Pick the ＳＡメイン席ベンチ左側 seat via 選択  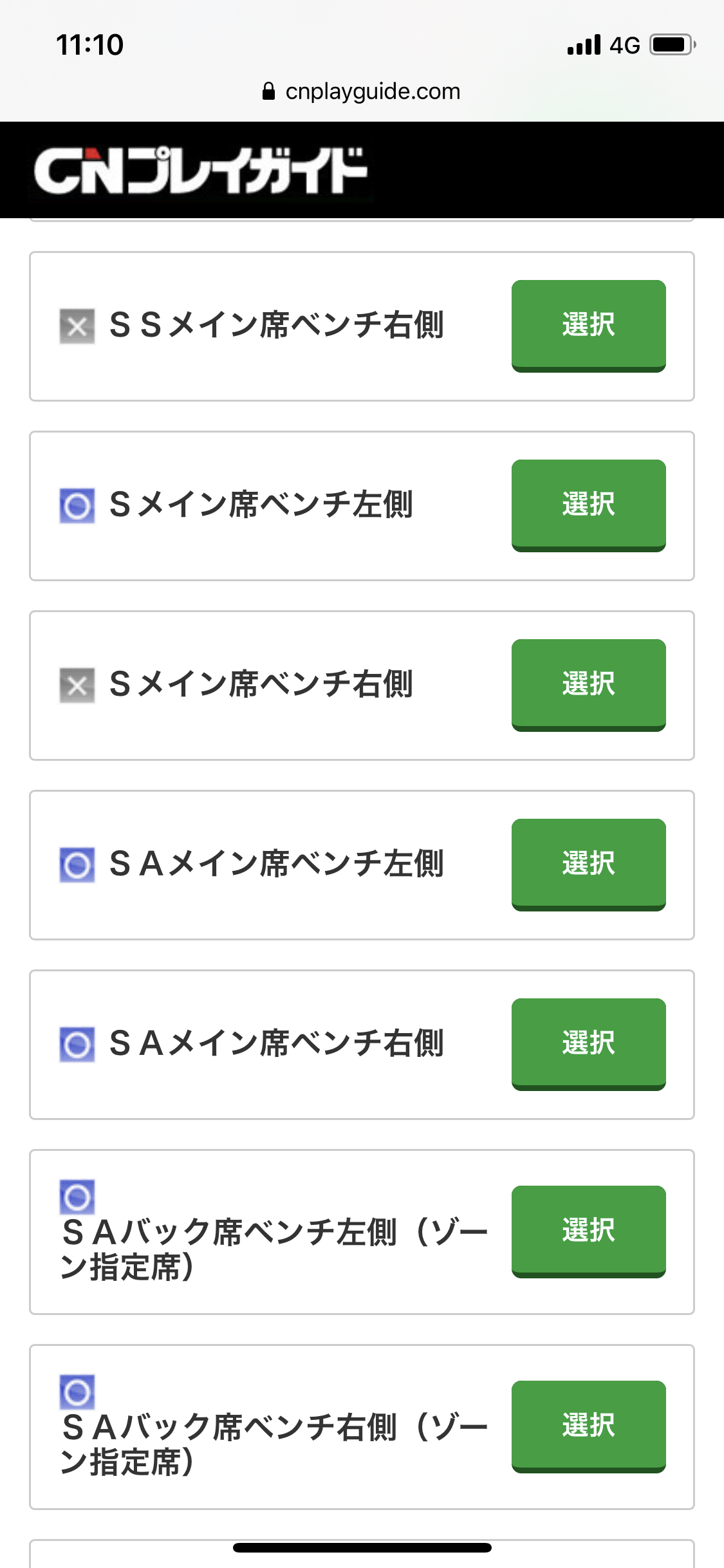click(588, 864)
